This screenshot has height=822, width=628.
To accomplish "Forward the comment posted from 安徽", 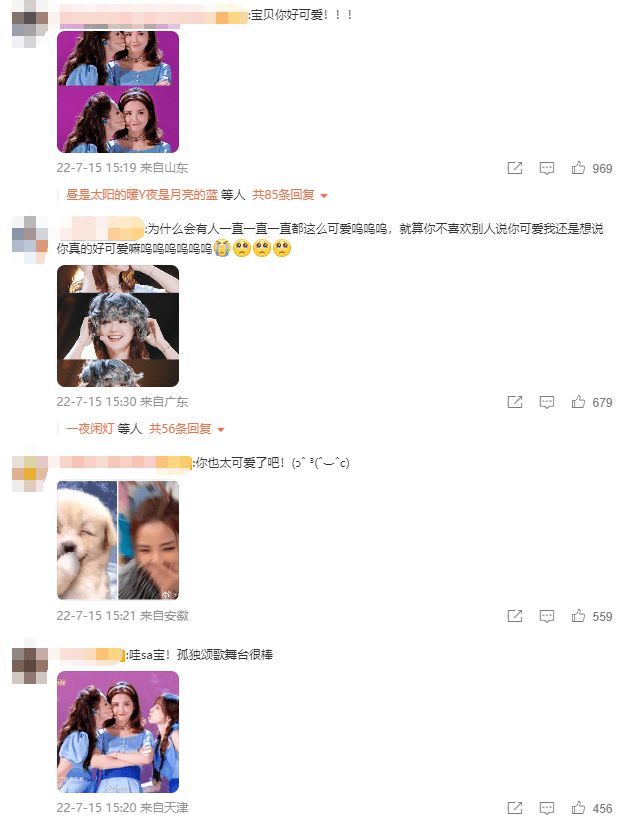I will [x=514, y=616].
